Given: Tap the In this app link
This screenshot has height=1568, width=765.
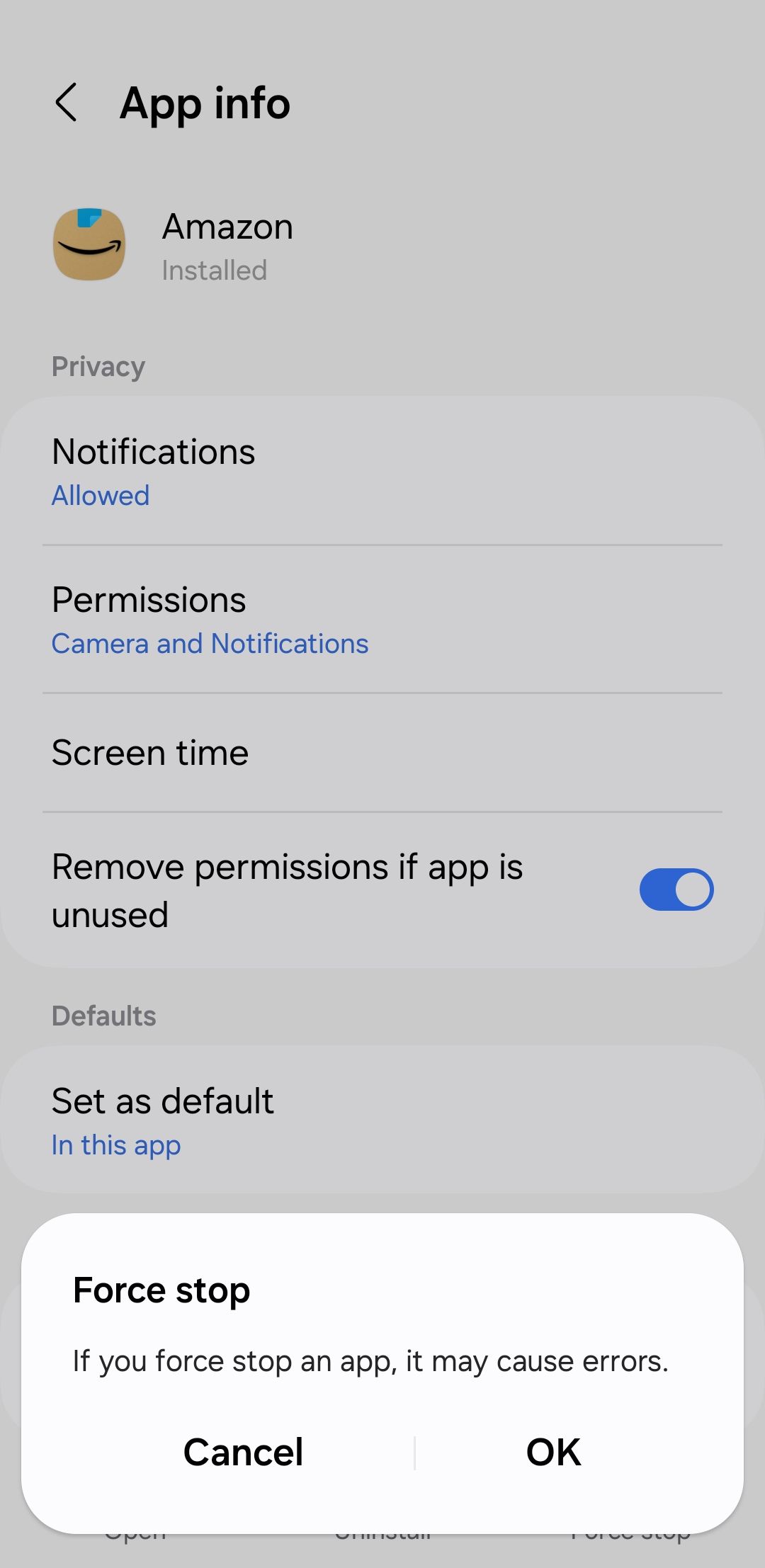Looking at the screenshot, I should (116, 1144).
